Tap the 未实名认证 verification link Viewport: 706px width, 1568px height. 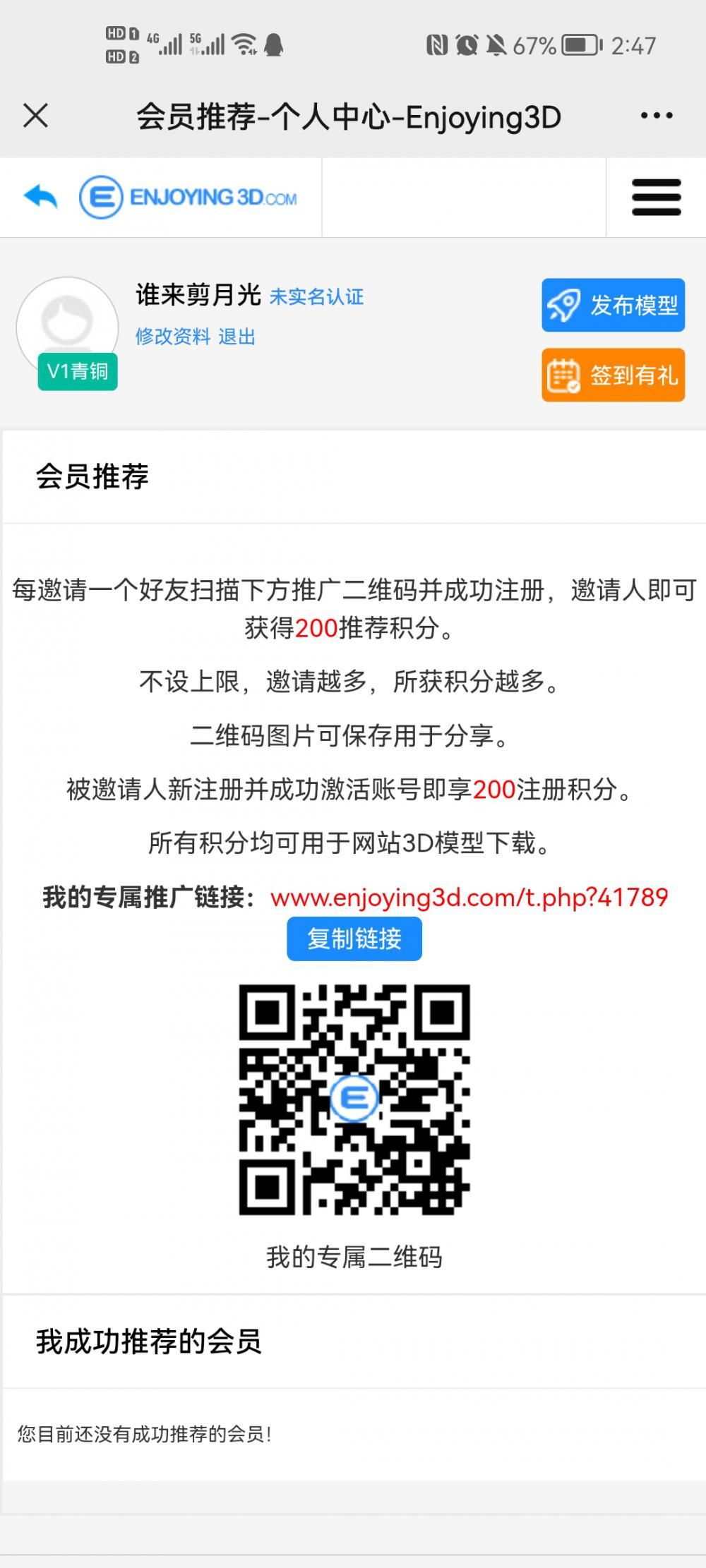tap(316, 297)
